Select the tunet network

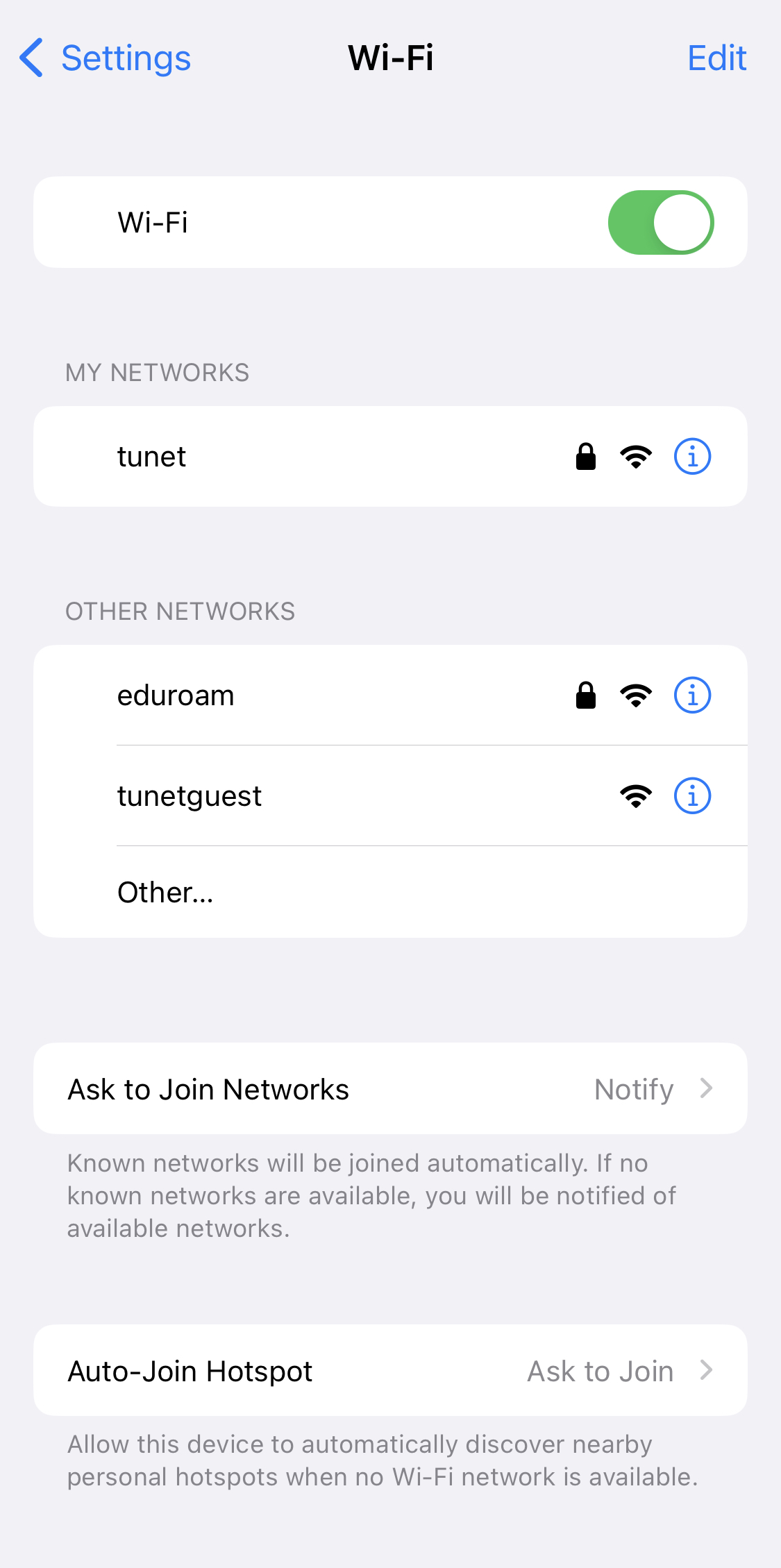tap(390, 457)
